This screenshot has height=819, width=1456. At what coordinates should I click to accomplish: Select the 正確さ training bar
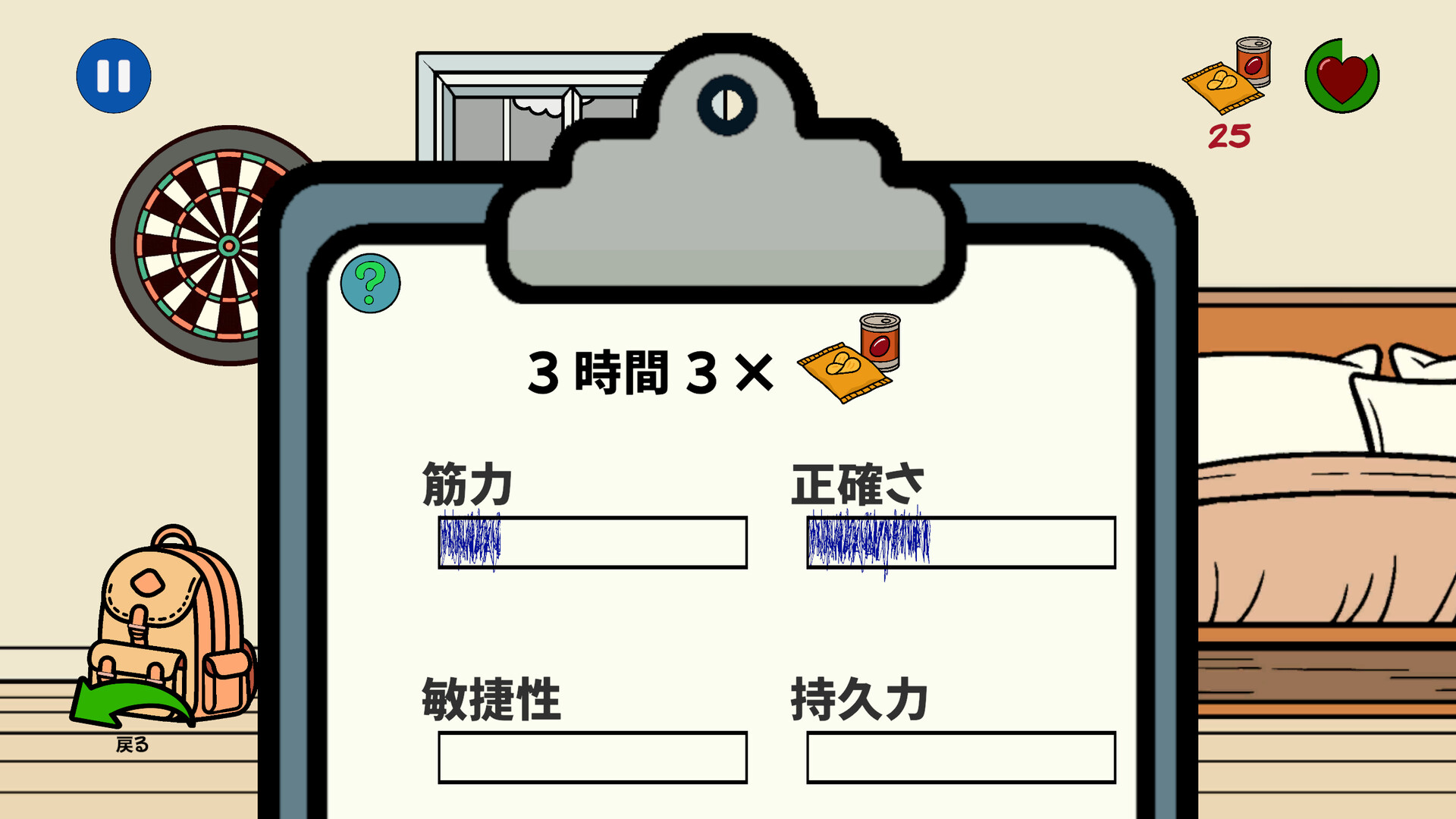961,542
